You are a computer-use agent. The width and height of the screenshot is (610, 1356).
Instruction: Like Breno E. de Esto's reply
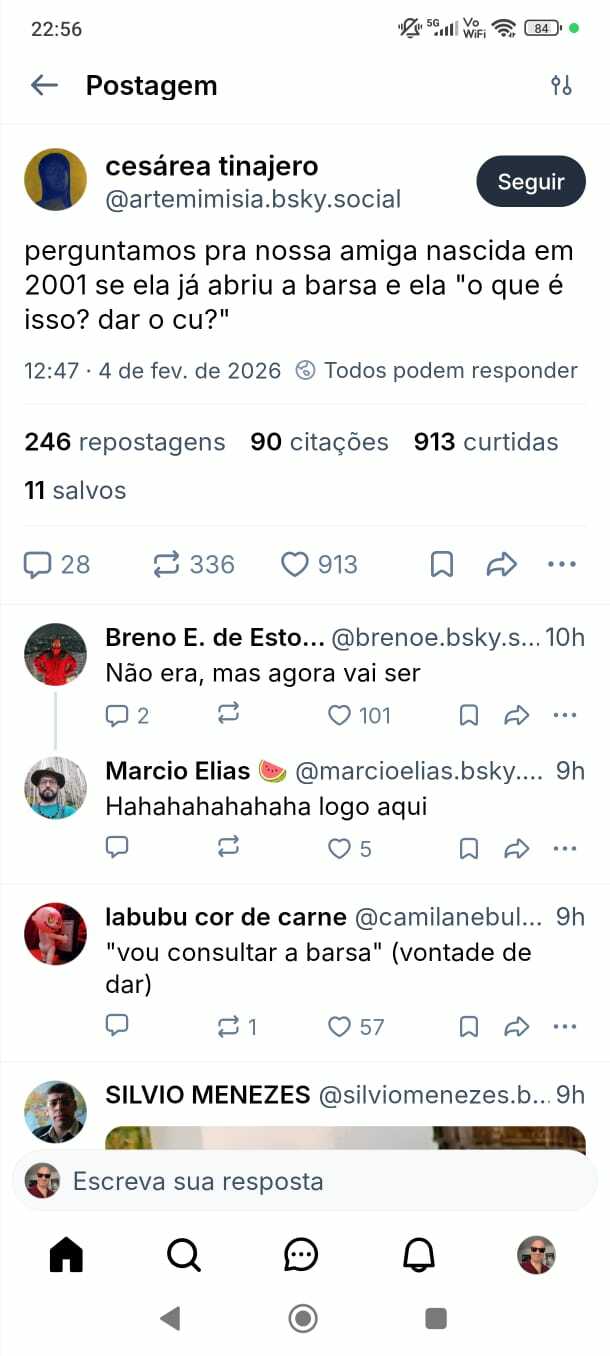340,716
